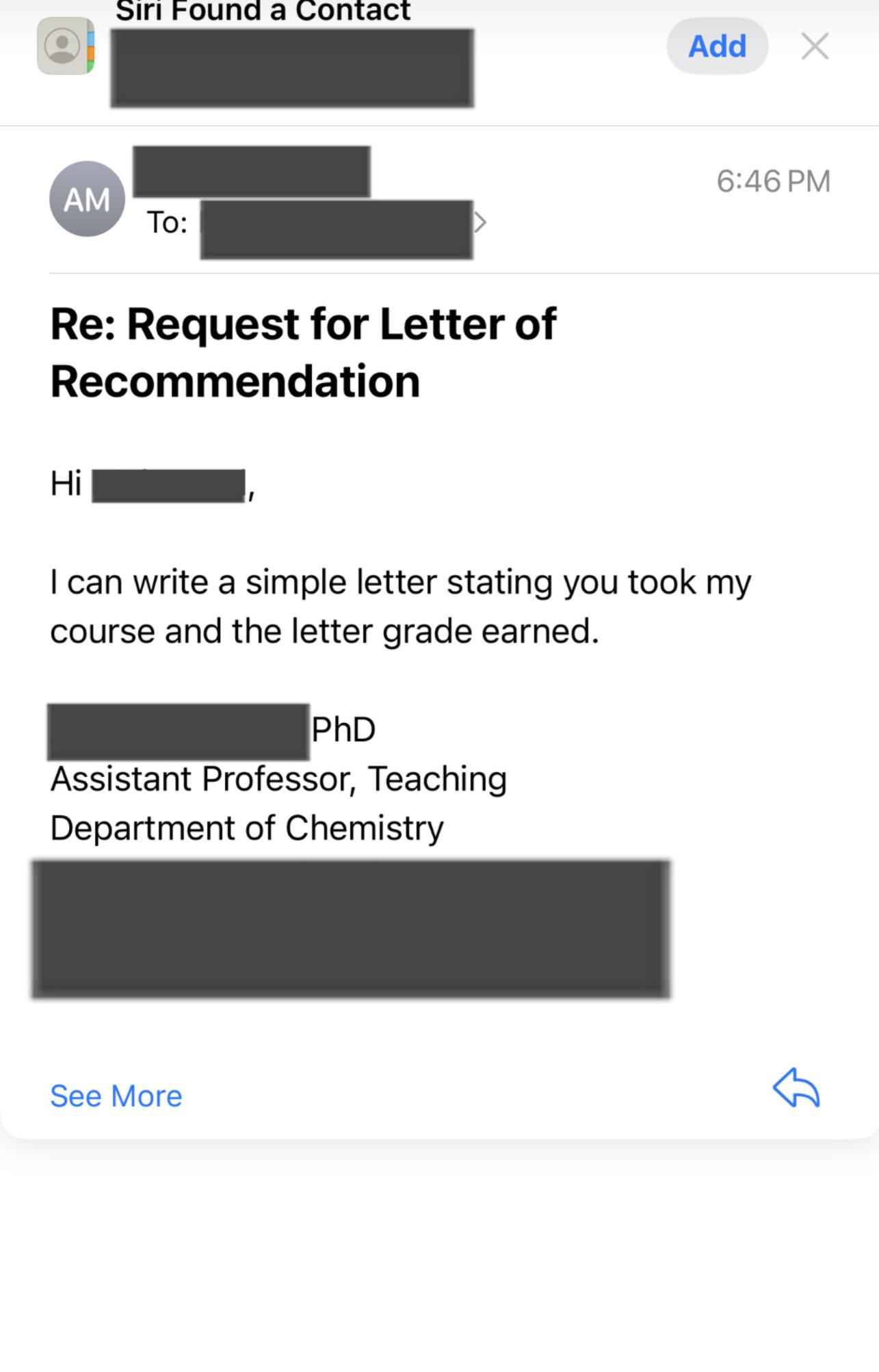Expand the To recipient details chevron
This screenshot has width=879, height=1372.
click(480, 222)
